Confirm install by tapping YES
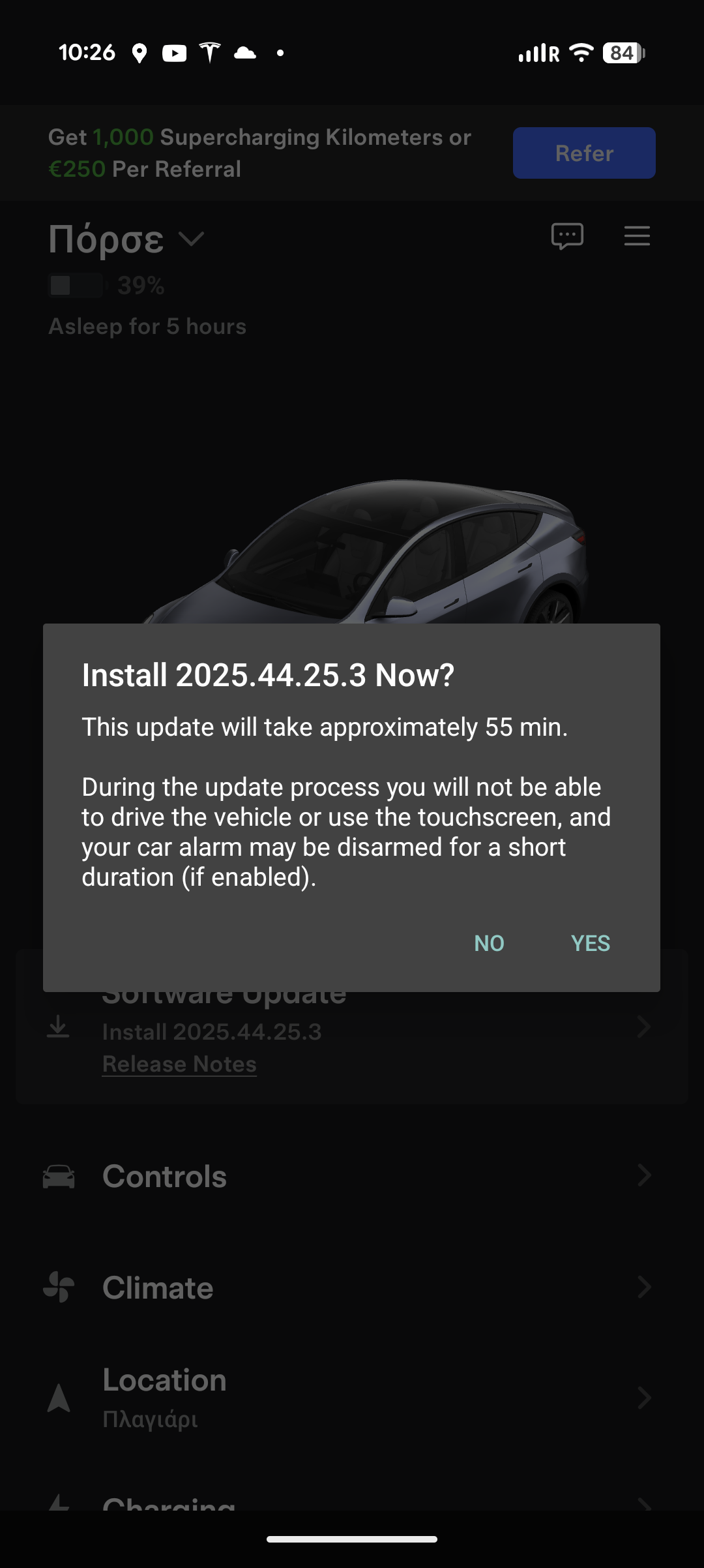Image resolution: width=704 pixels, height=1568 pixels. click(590, 943)
